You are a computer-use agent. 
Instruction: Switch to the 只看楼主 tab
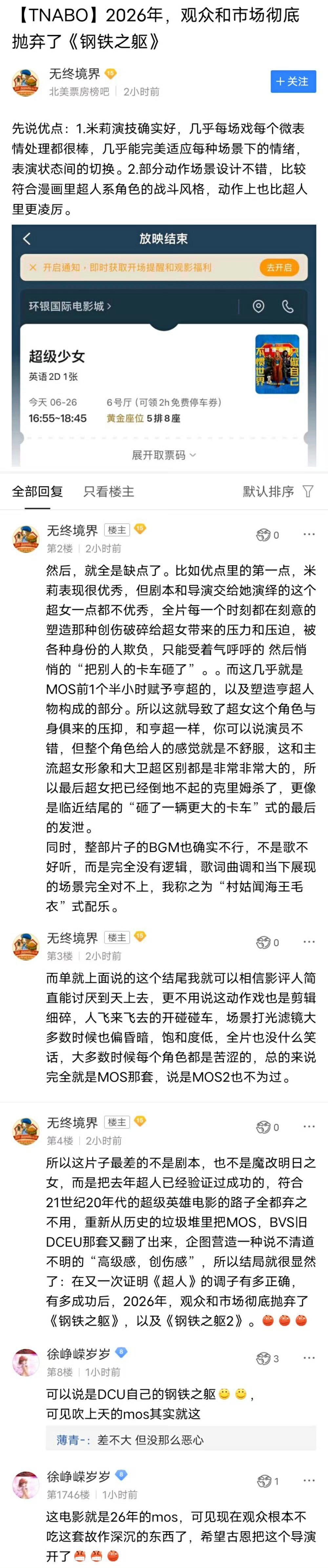[109, 491]
